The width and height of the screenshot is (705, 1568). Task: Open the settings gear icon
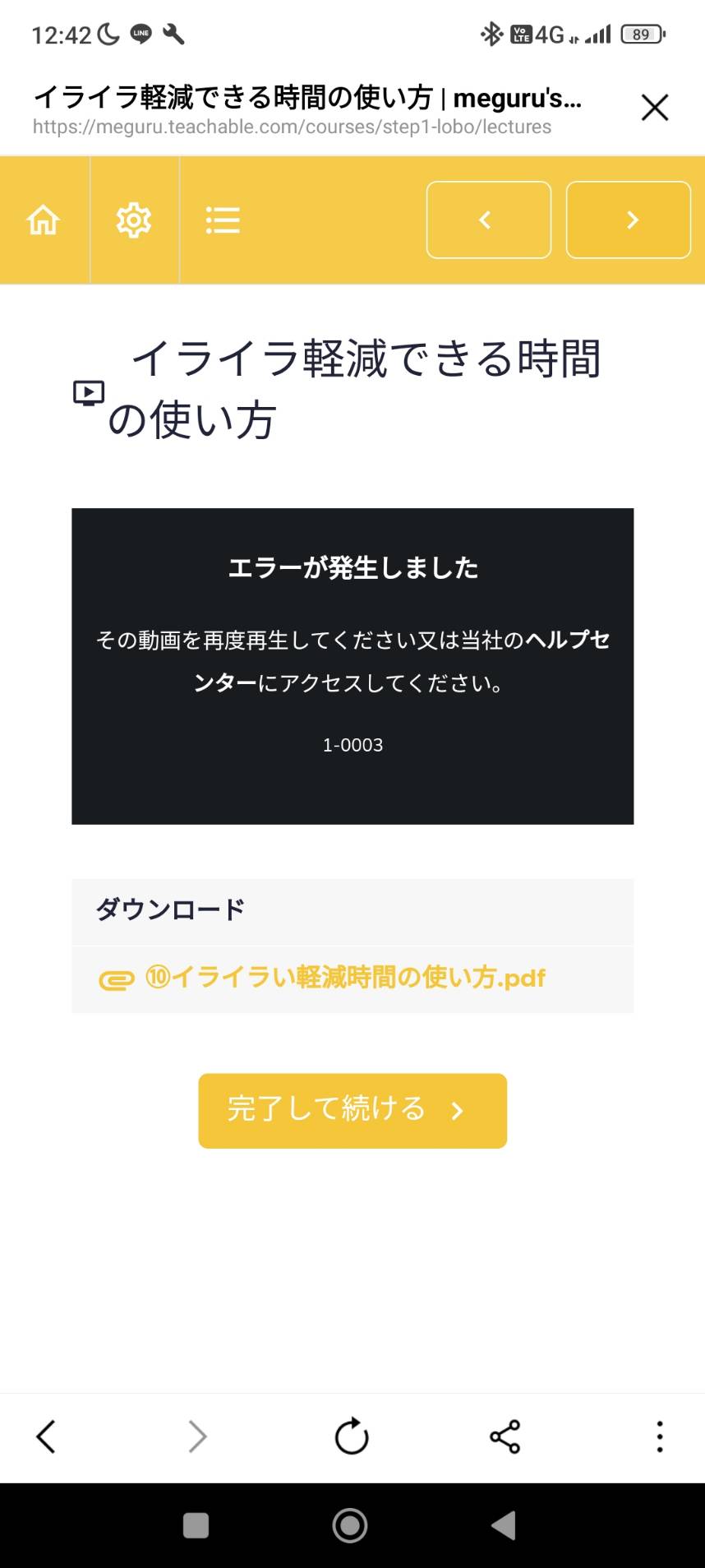pyautogui.click(x=133, y=220)
